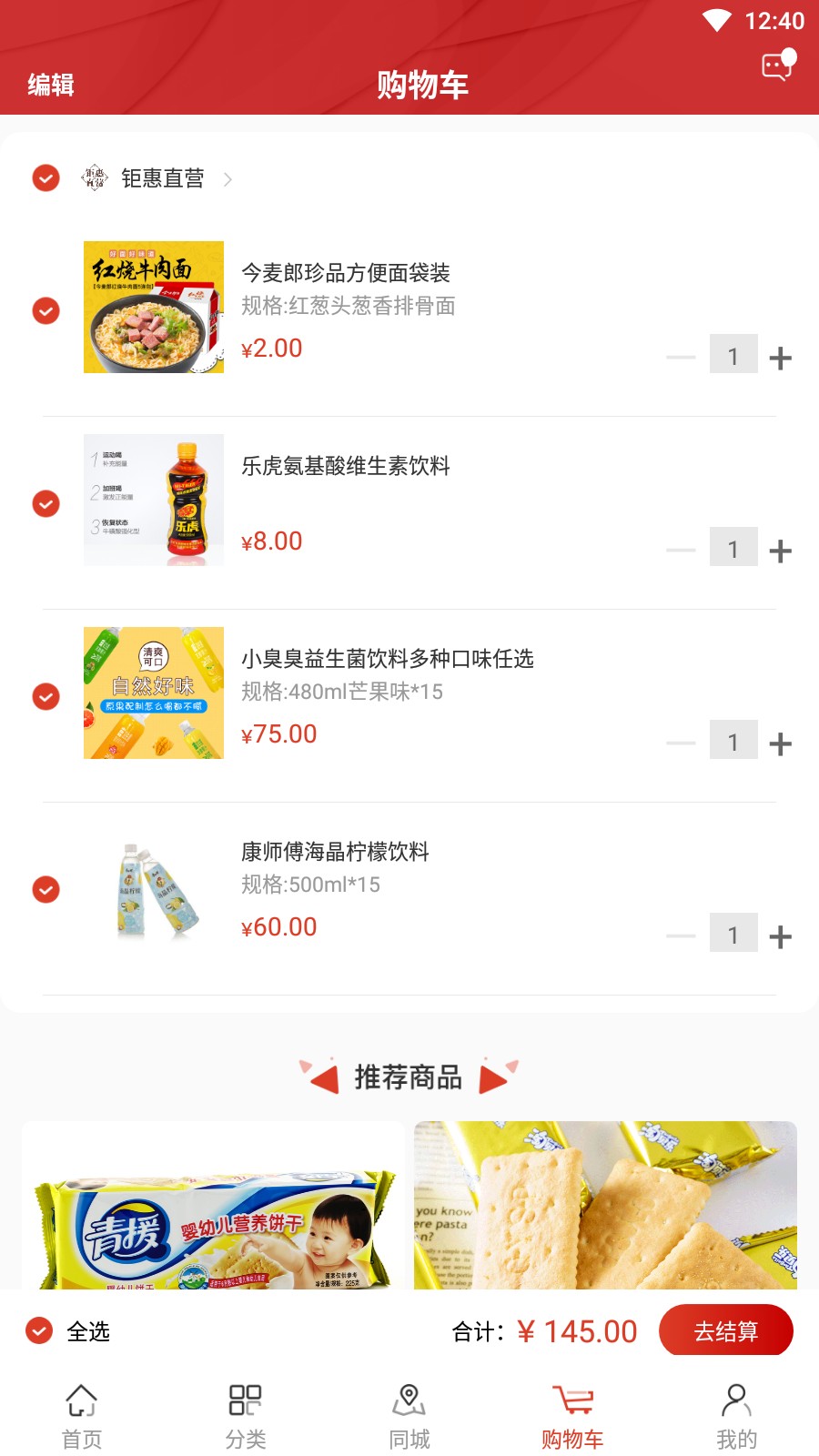Proceed to checkout with 去结算
This screenshot has height=1456, width=819.
[x=725, y=1330]
